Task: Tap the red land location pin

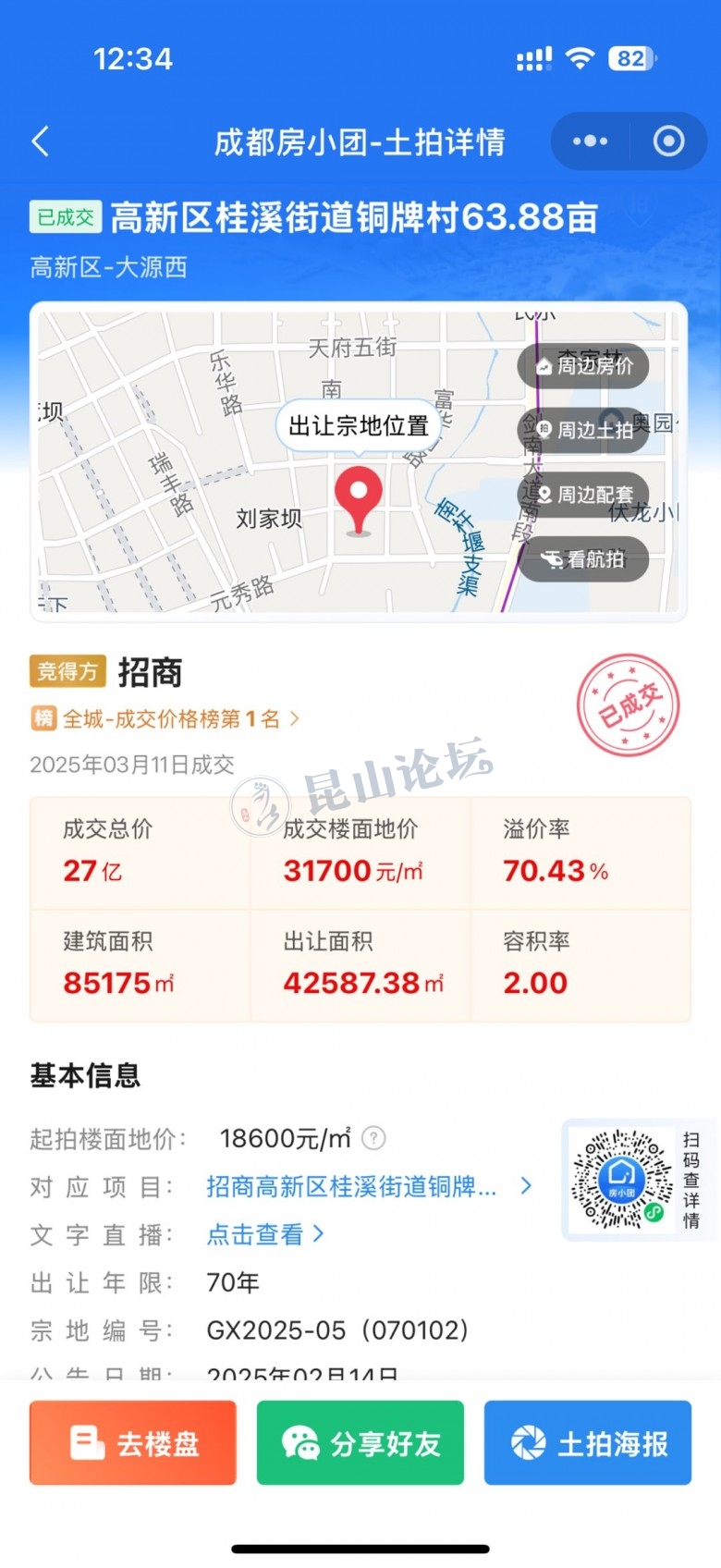Action: pos(359,498)
